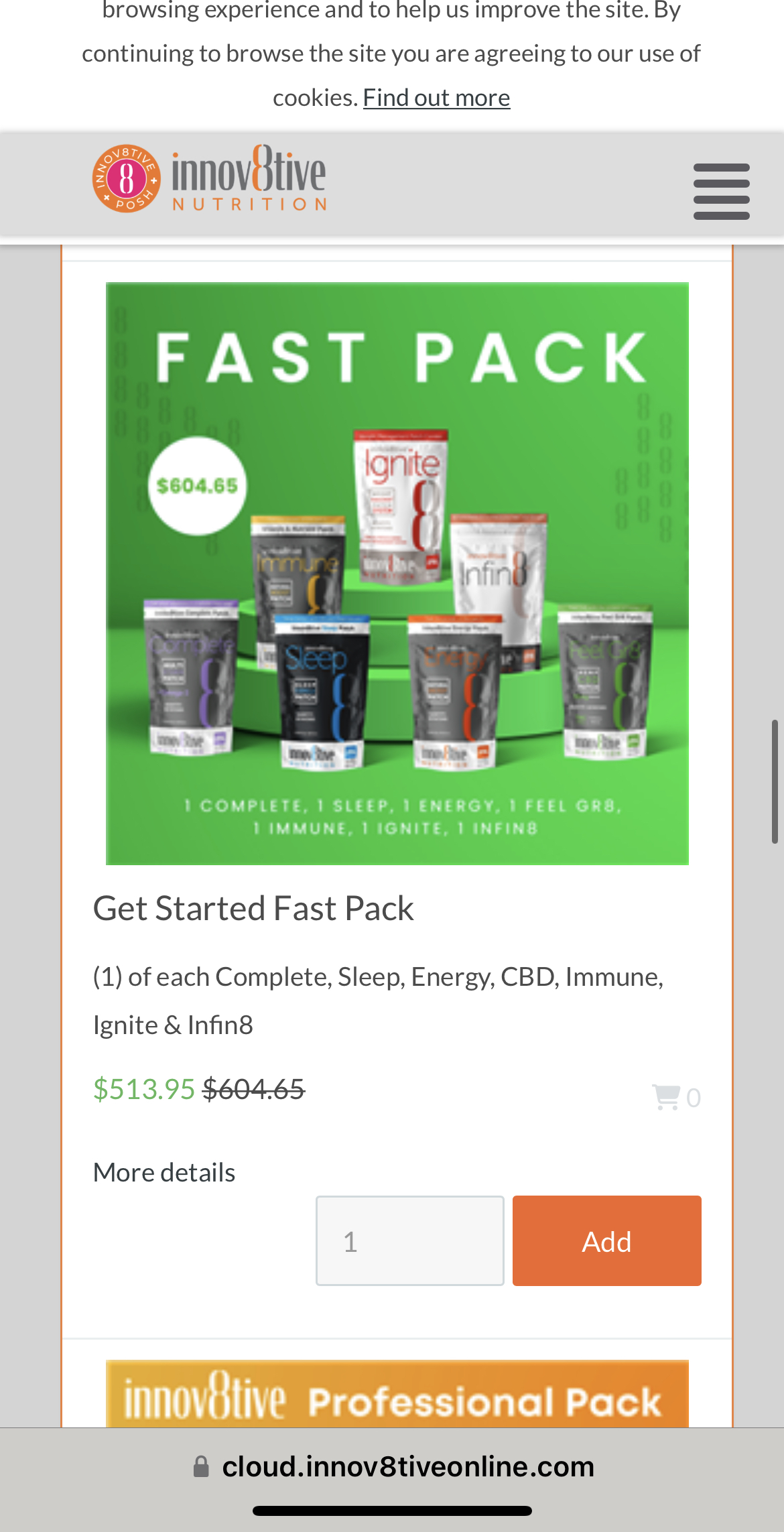Open the Get Started Fast Pack image
784x1532 pixels.
397,573
